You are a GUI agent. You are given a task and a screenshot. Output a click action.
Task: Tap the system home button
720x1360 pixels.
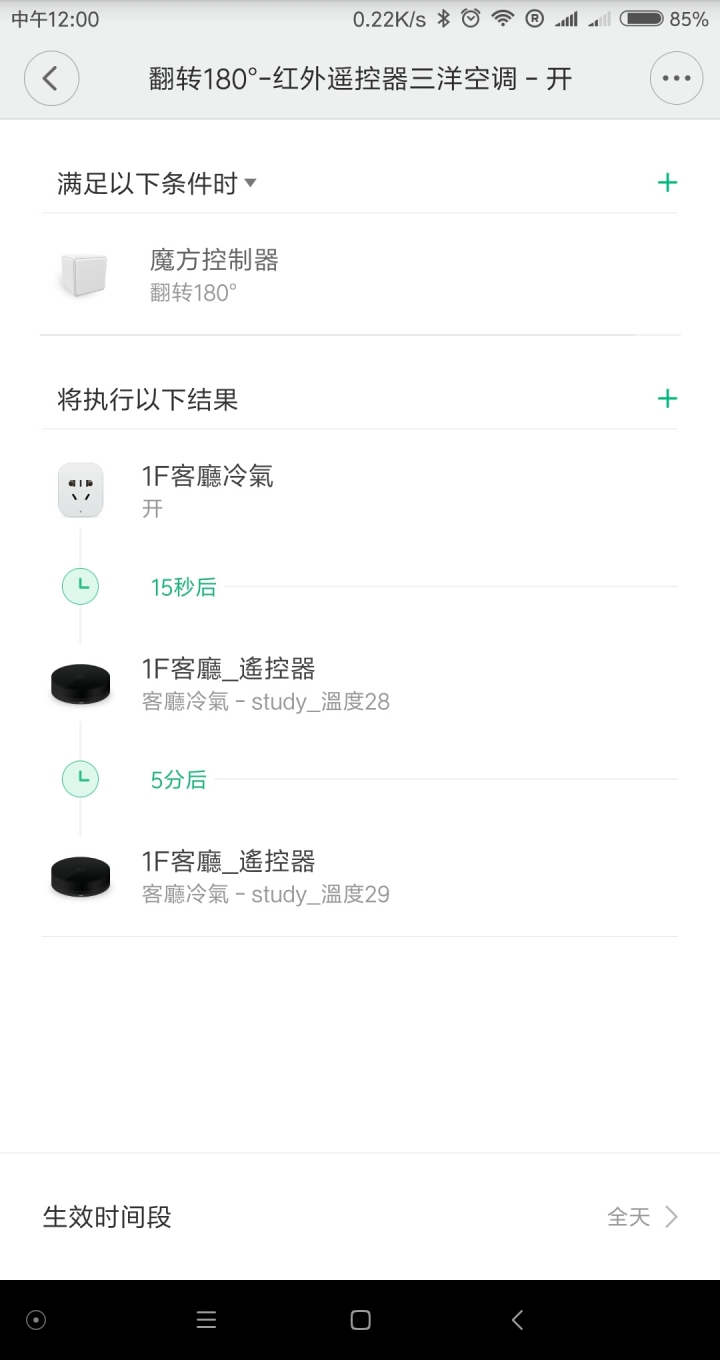361,1320
